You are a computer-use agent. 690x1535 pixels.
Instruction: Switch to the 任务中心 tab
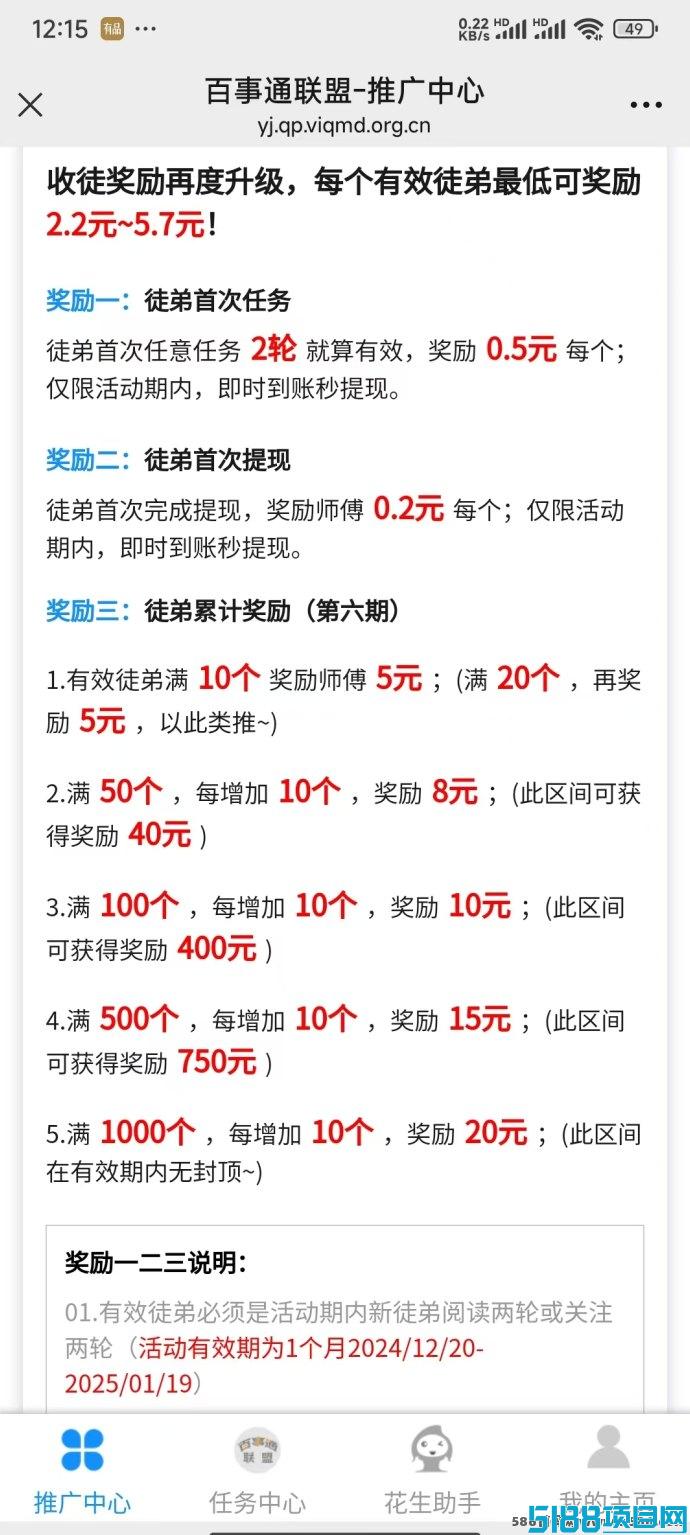[257, 1470]
